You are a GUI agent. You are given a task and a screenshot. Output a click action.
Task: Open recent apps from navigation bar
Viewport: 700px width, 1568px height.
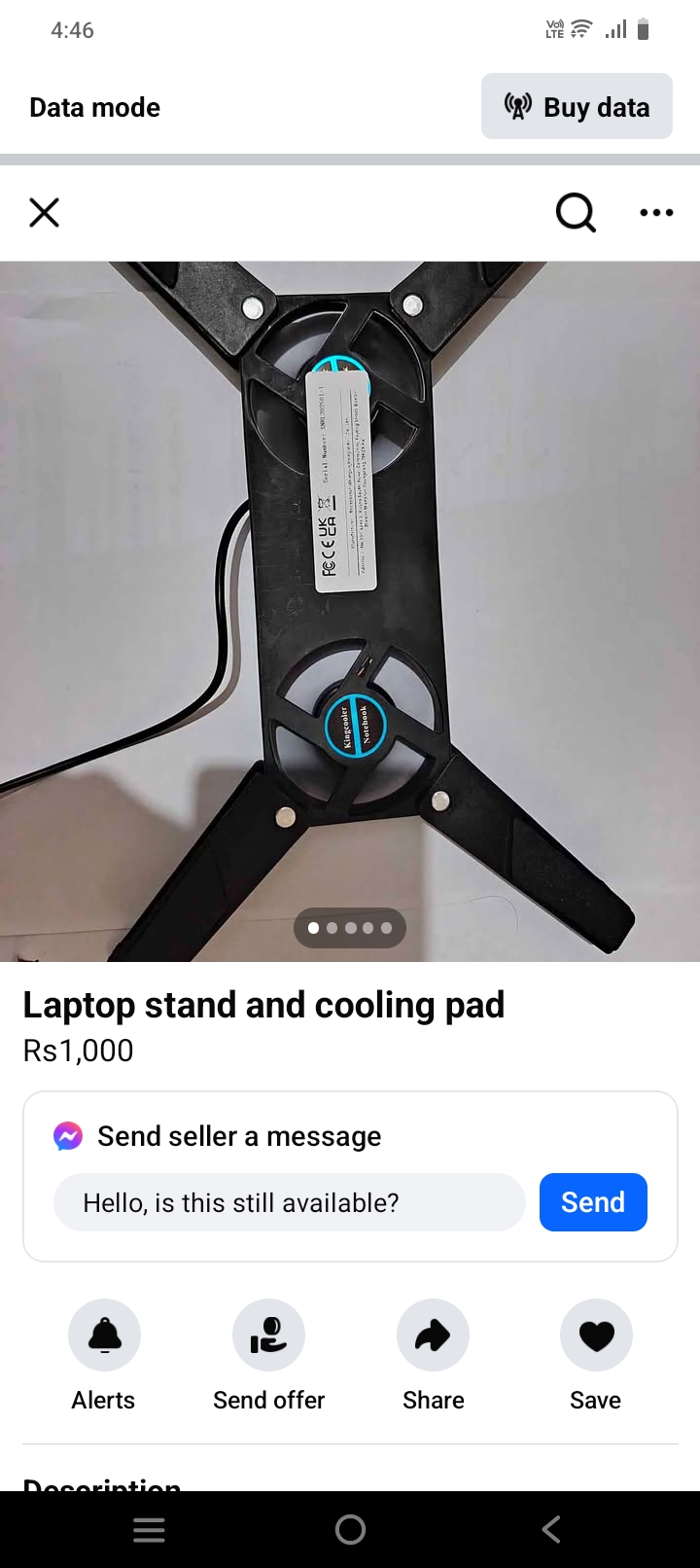coord(149,1529)
